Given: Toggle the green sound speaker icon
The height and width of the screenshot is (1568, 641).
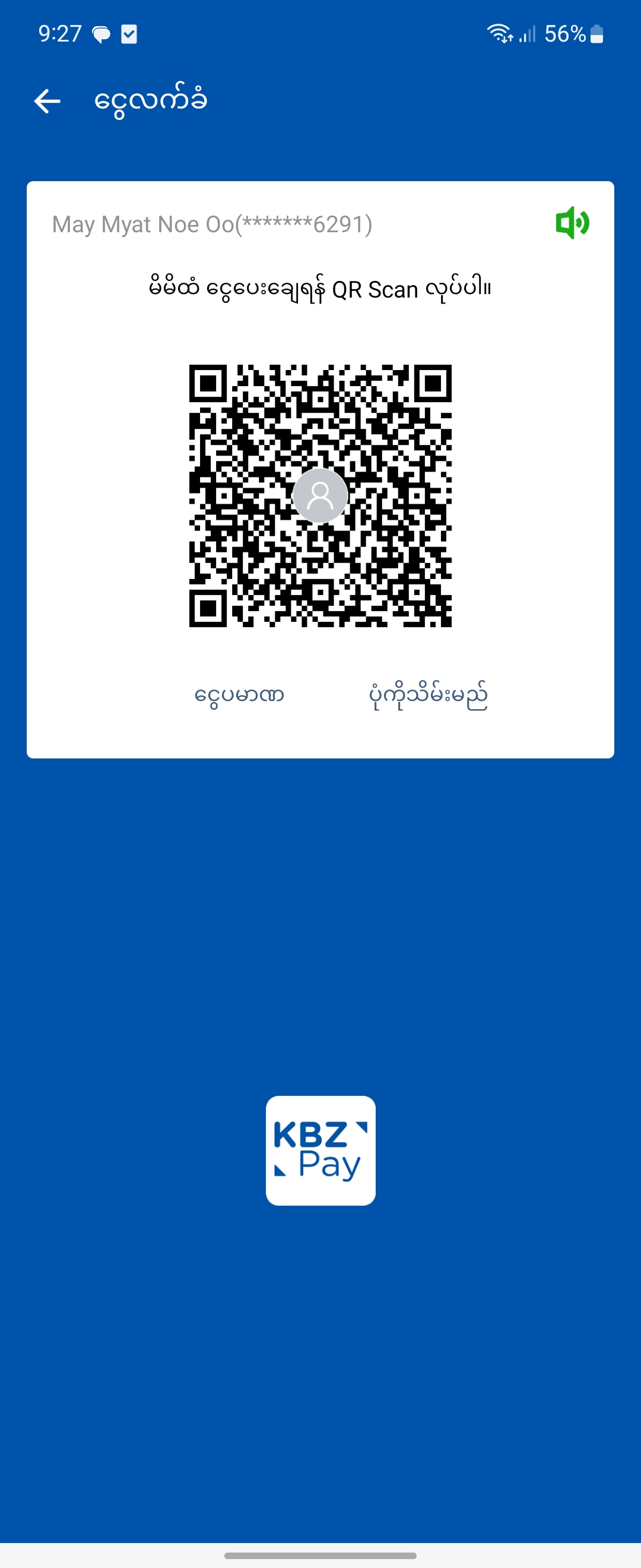Looking at the screenshot, I should (x=572, y=223).
